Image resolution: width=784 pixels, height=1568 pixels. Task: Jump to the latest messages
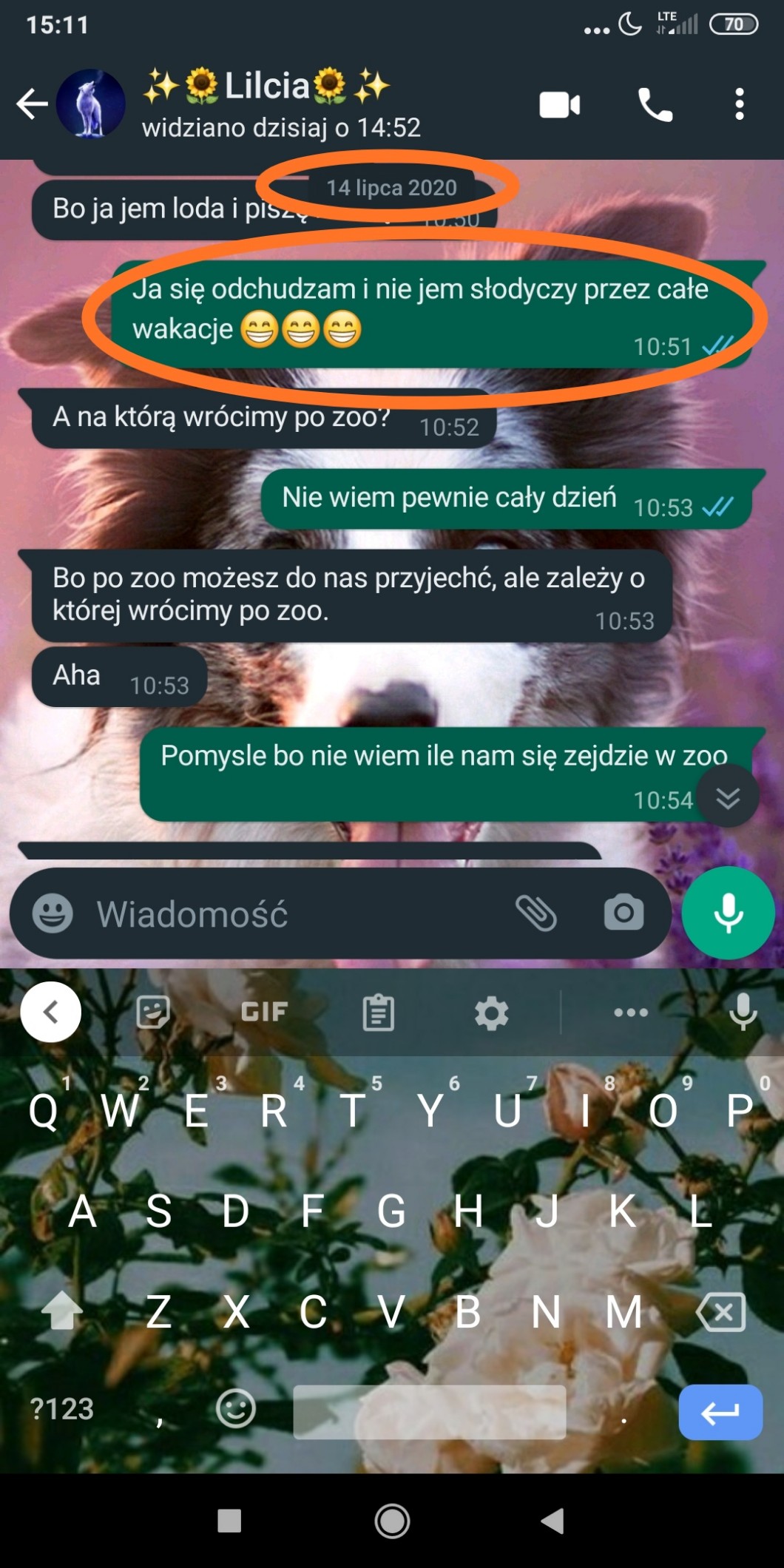pos(728,797)
